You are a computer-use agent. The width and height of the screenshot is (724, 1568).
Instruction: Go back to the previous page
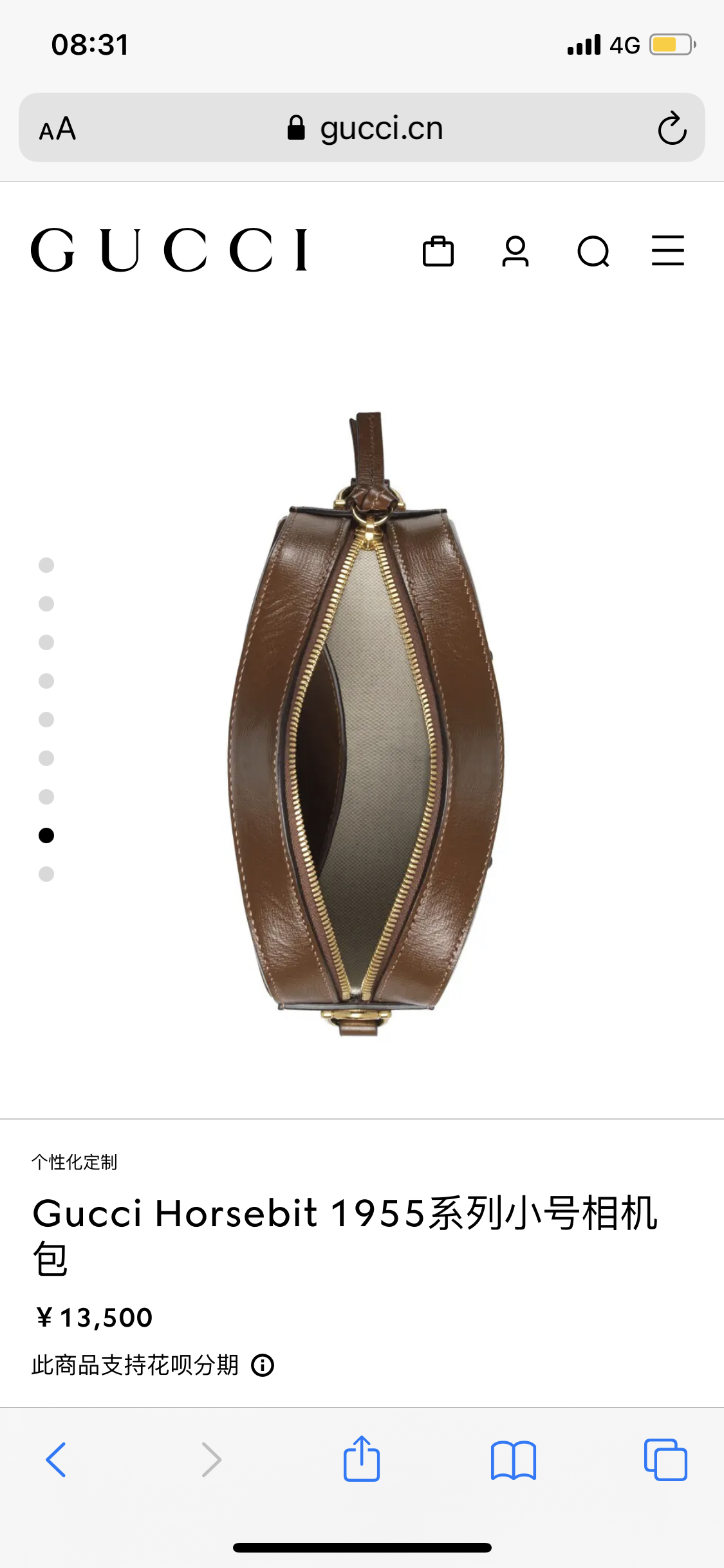56,1459
